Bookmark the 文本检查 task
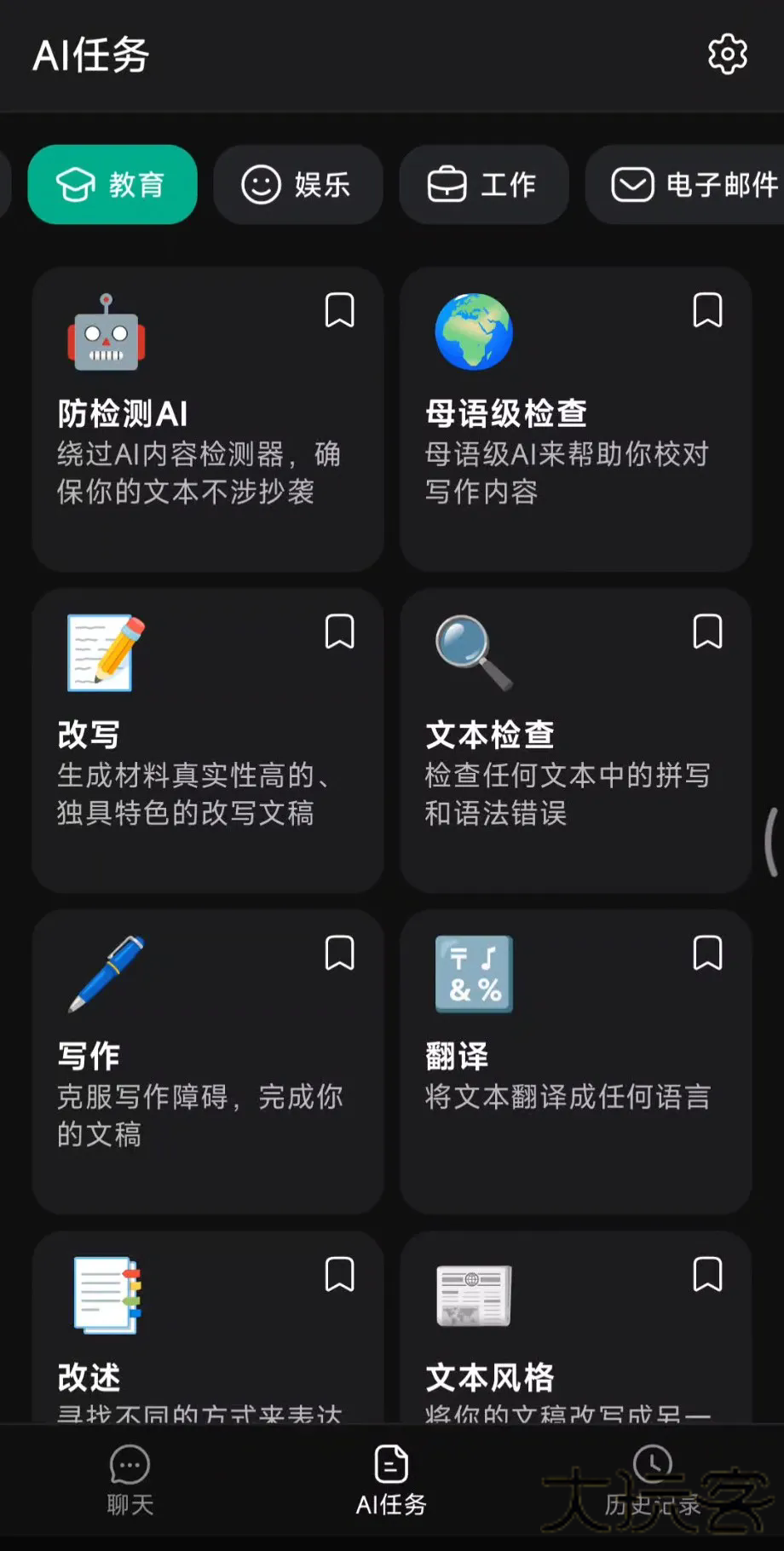This screenshot has width=784, height=1551. (707, 632)
